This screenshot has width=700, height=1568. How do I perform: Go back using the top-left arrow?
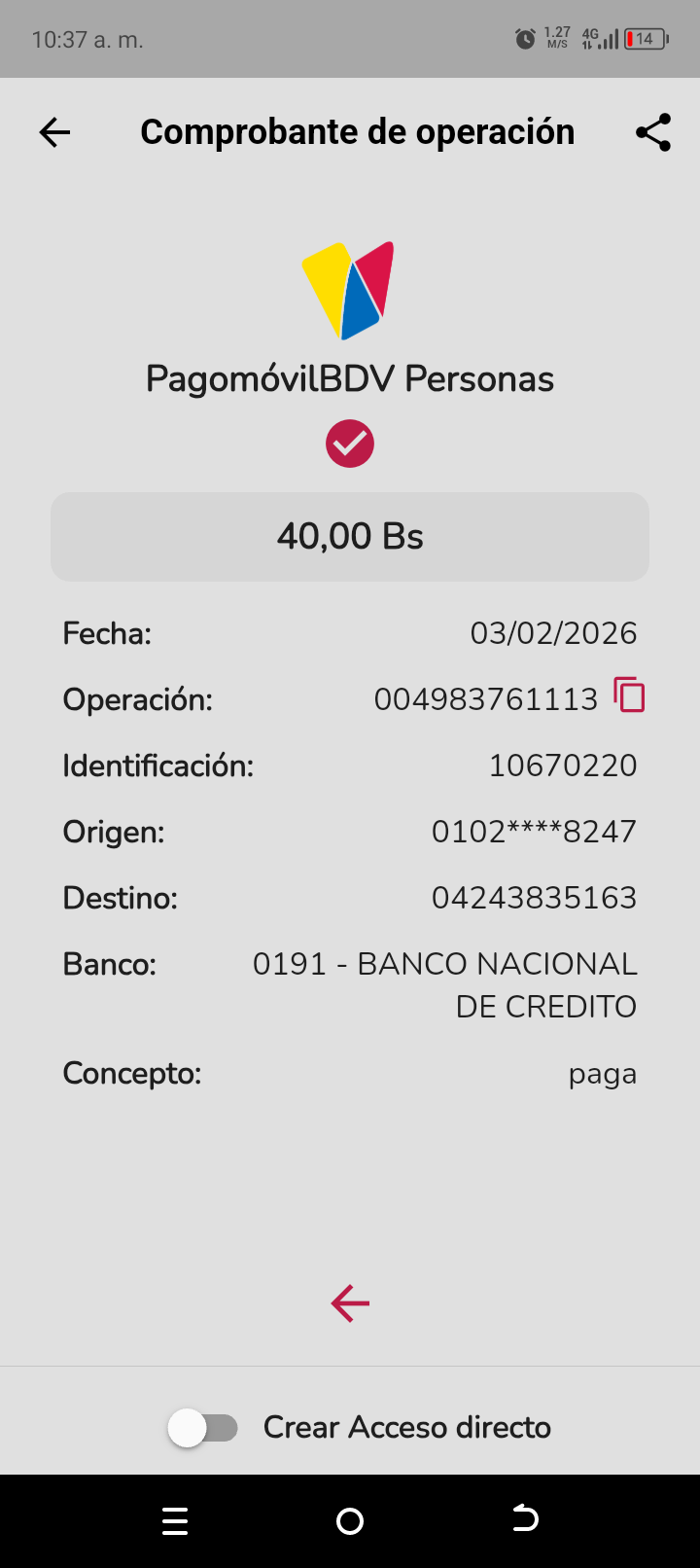click(55, 132)
